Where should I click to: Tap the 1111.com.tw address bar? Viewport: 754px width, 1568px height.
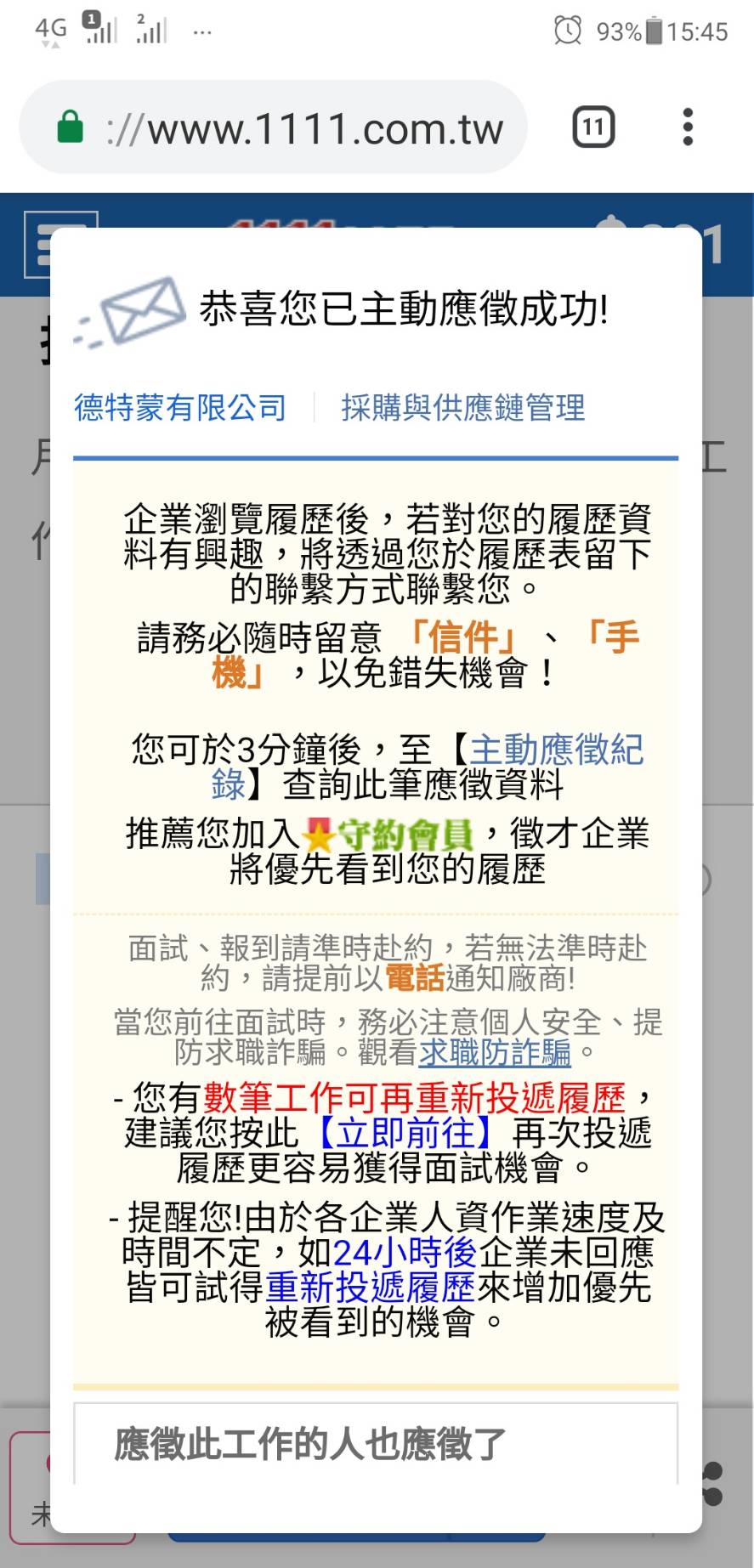click(x=273, y=127)
